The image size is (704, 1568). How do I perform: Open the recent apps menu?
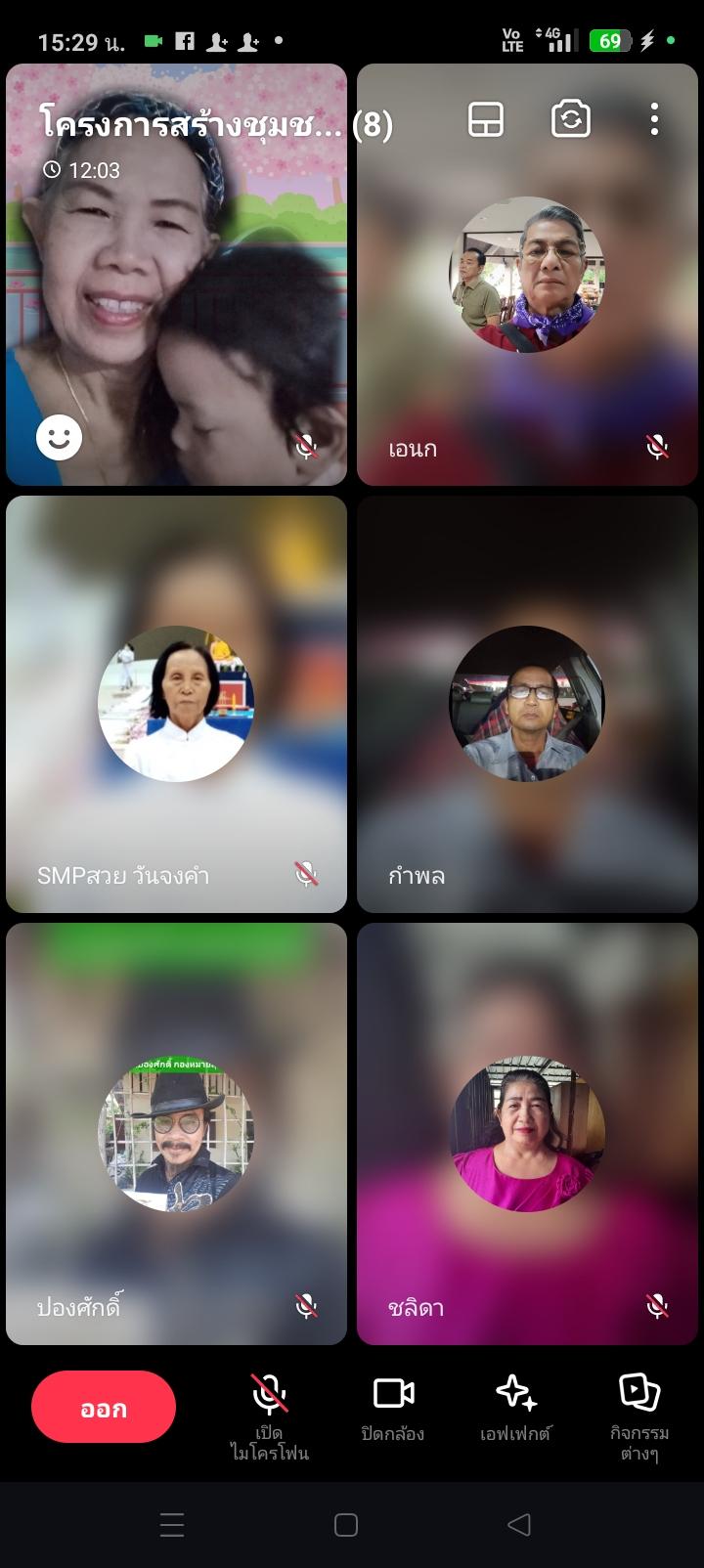click(172, 1524)
